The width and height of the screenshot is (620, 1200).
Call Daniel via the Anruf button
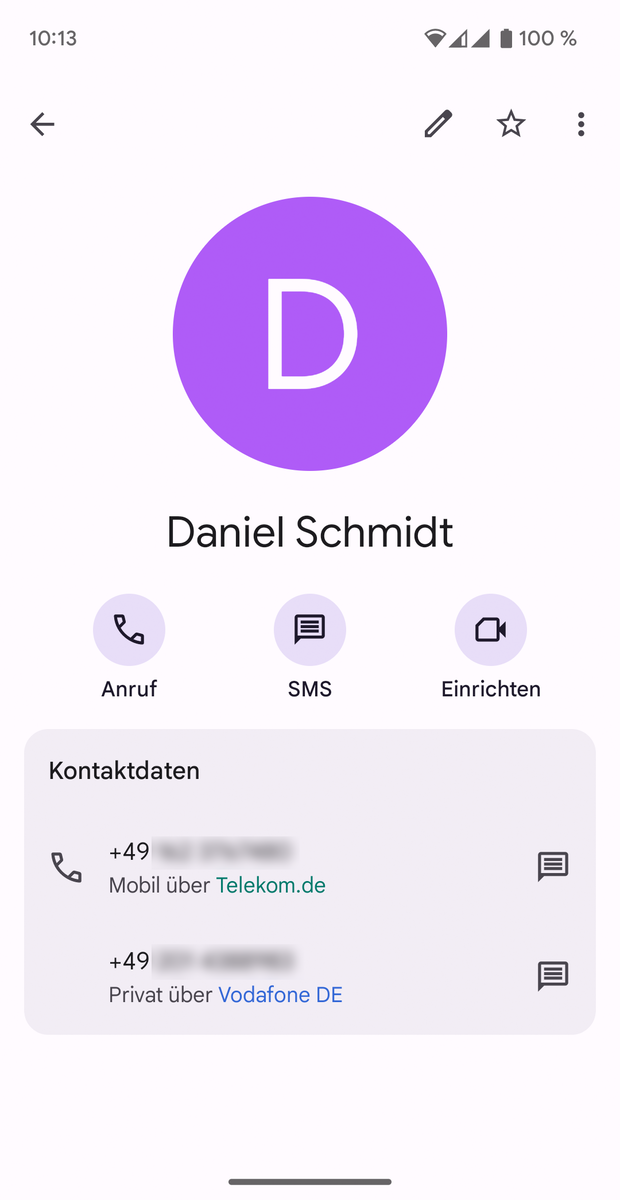click(129, 630)
